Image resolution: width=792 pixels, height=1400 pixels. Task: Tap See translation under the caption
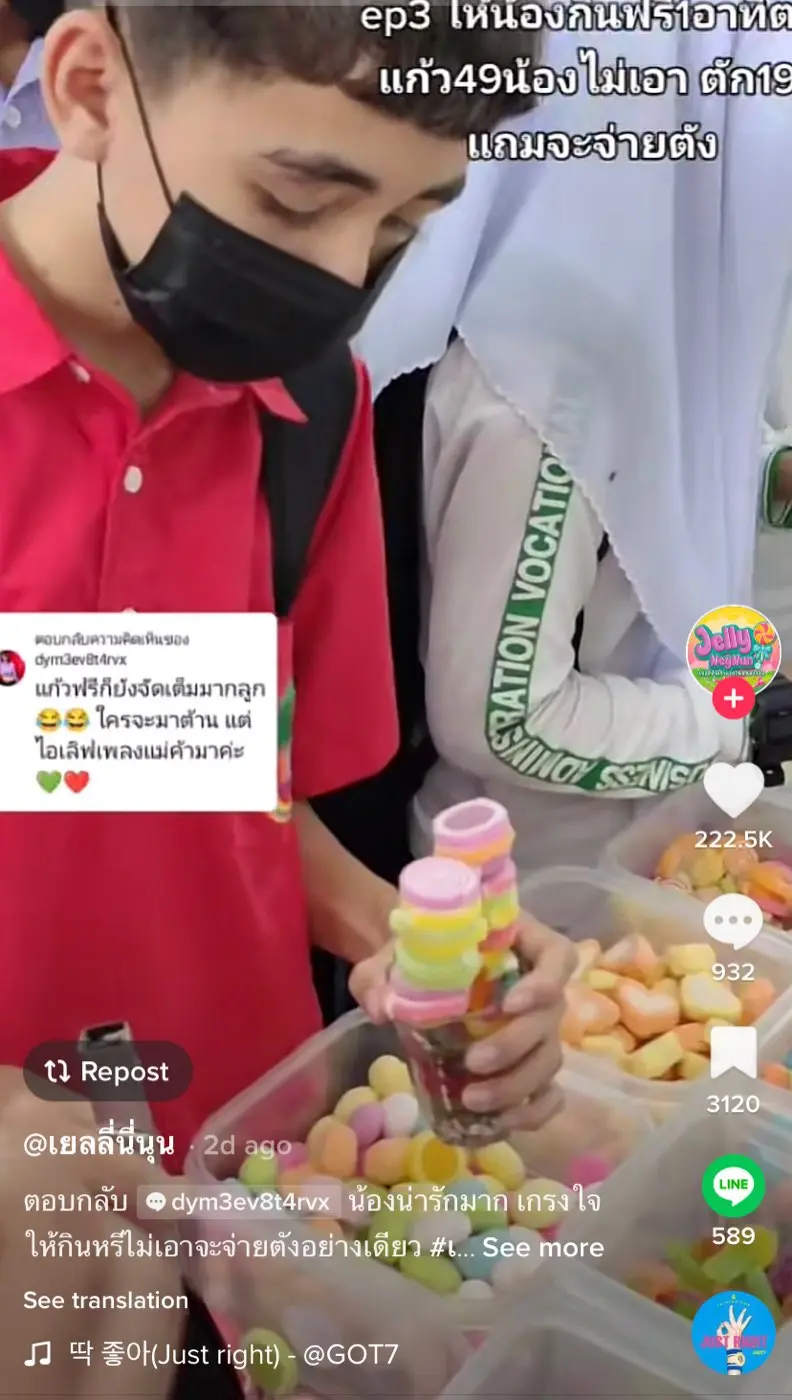tap(106, 1300)
